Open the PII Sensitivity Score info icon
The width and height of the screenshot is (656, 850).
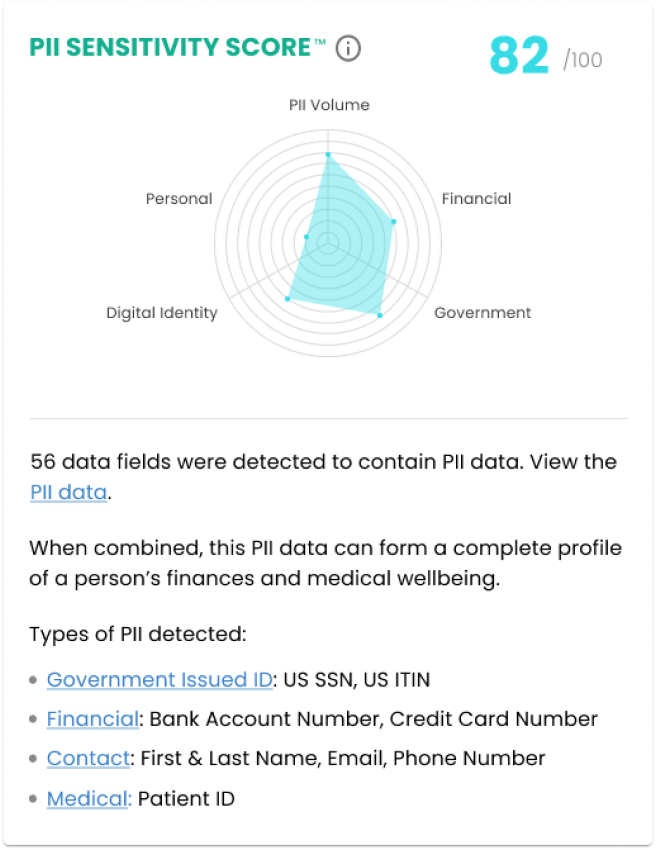[x=348, y=48]
